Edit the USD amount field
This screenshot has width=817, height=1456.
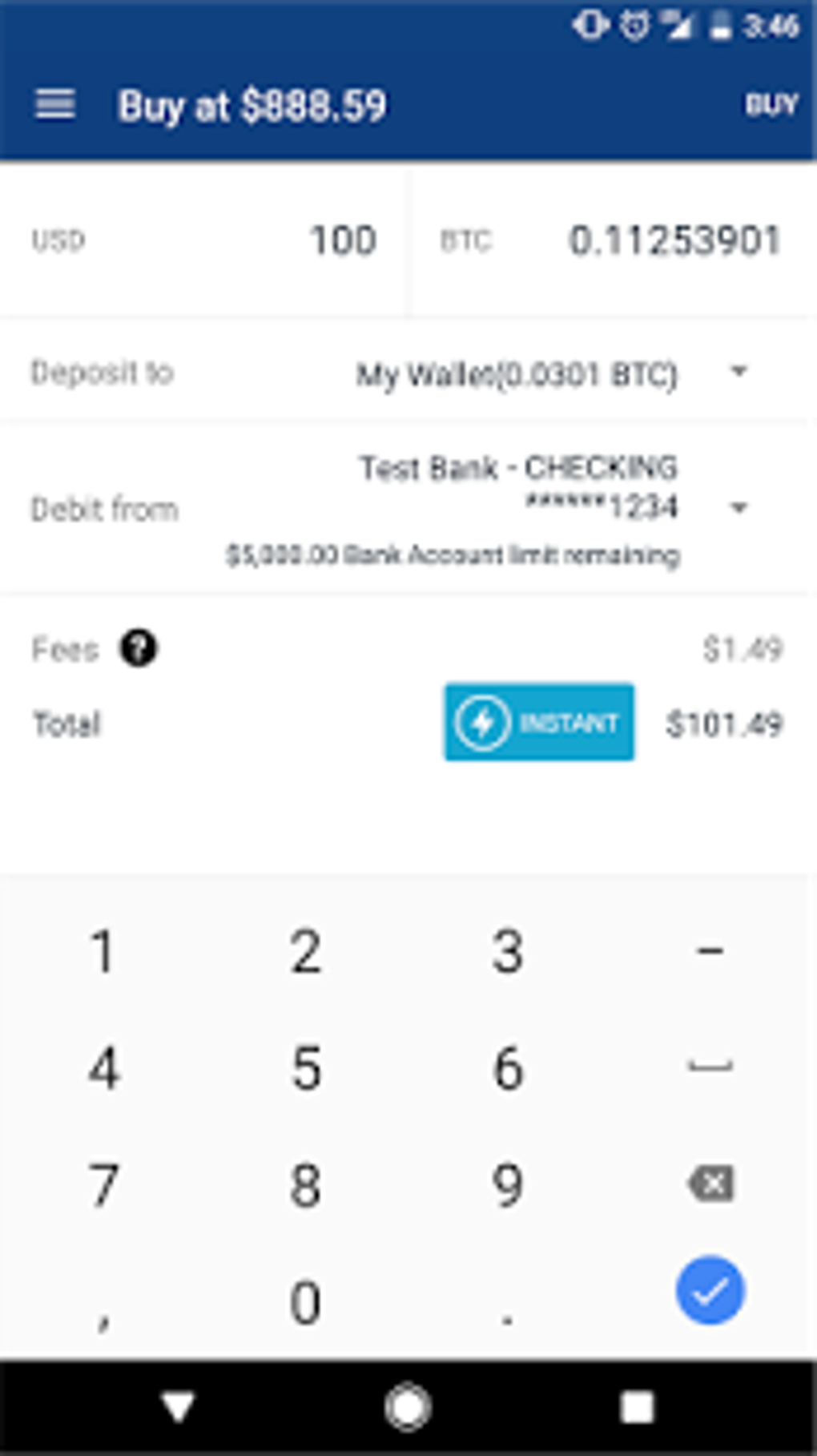[203, 240]
